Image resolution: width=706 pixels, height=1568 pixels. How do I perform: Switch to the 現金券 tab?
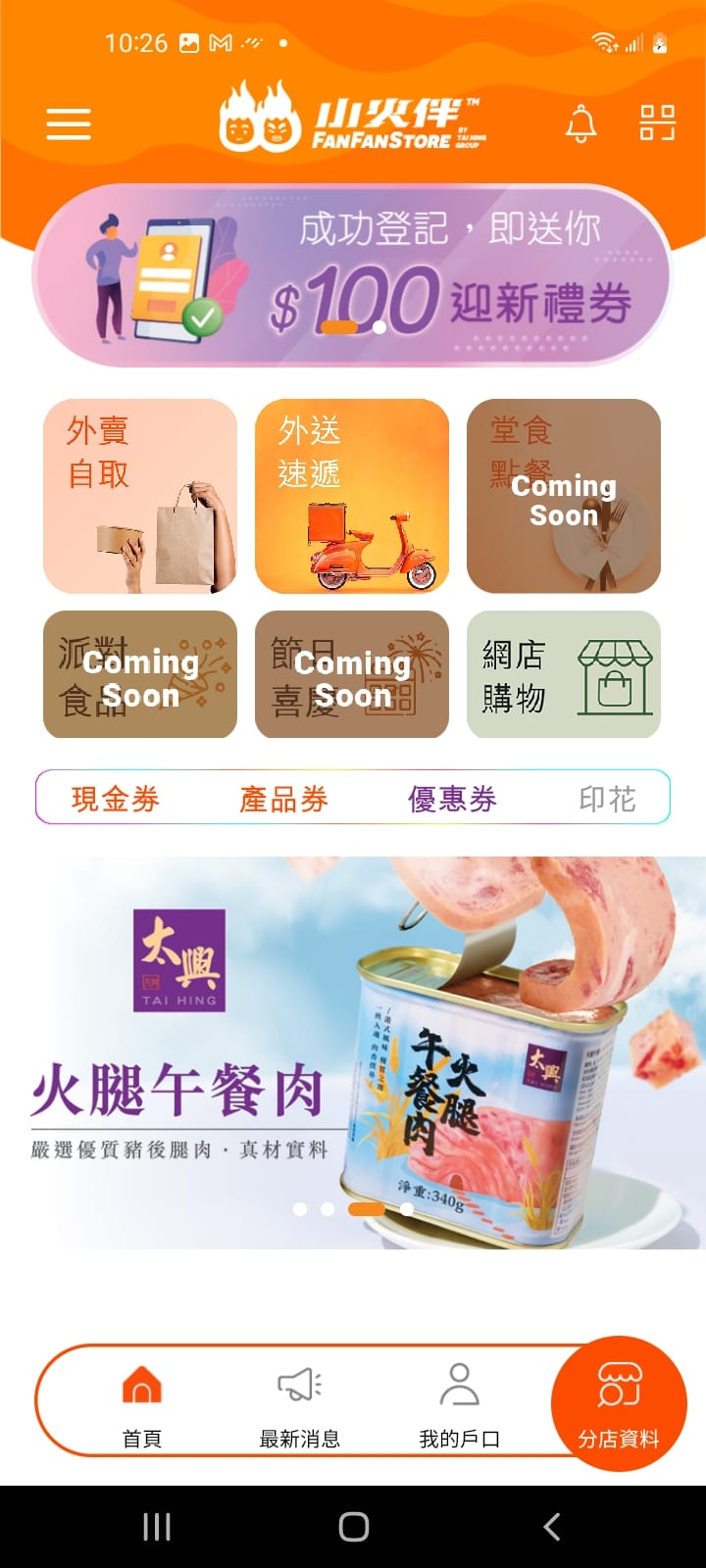[x=116, y=799]
